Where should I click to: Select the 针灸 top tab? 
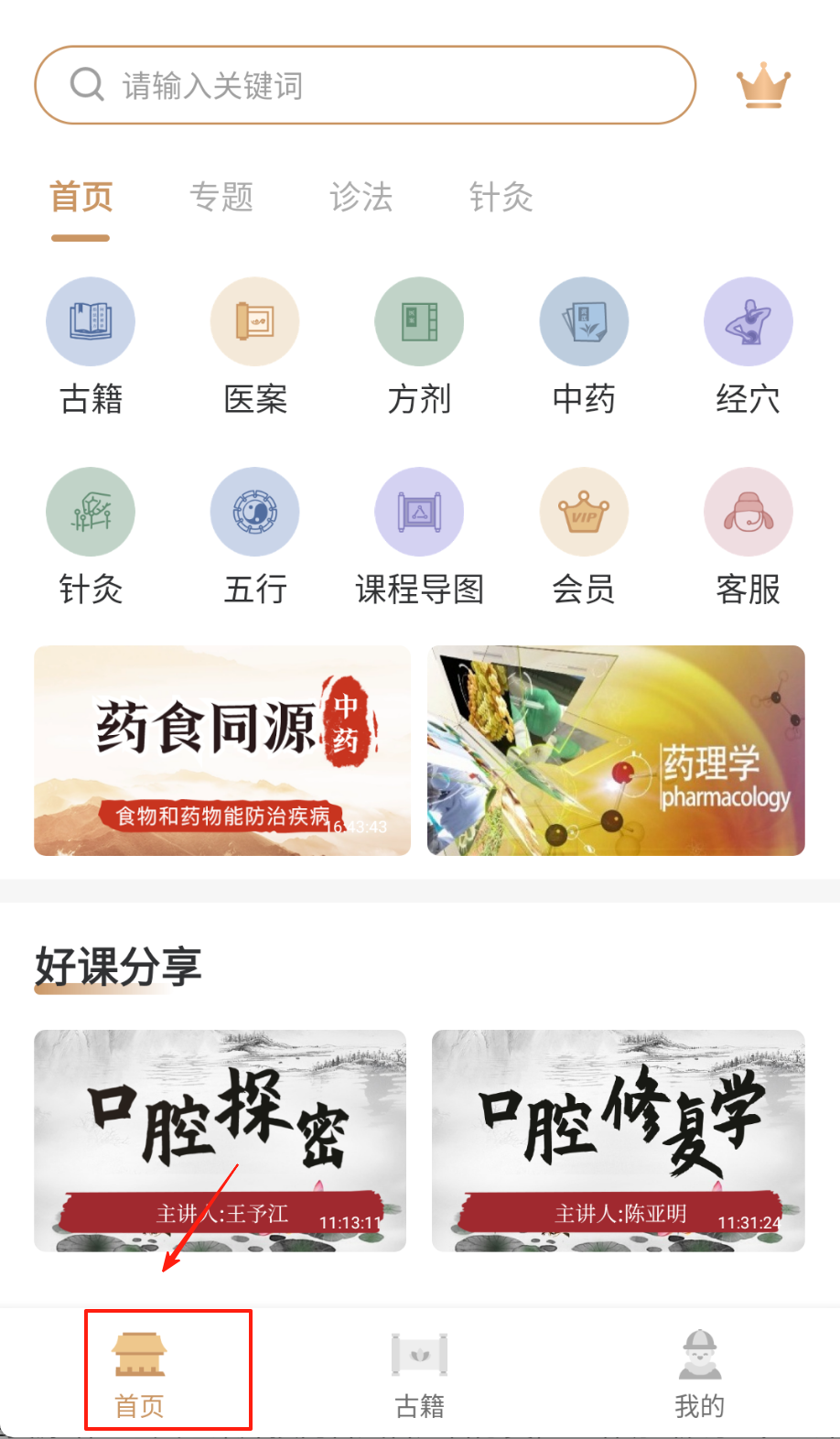click(x=501, y=197)
